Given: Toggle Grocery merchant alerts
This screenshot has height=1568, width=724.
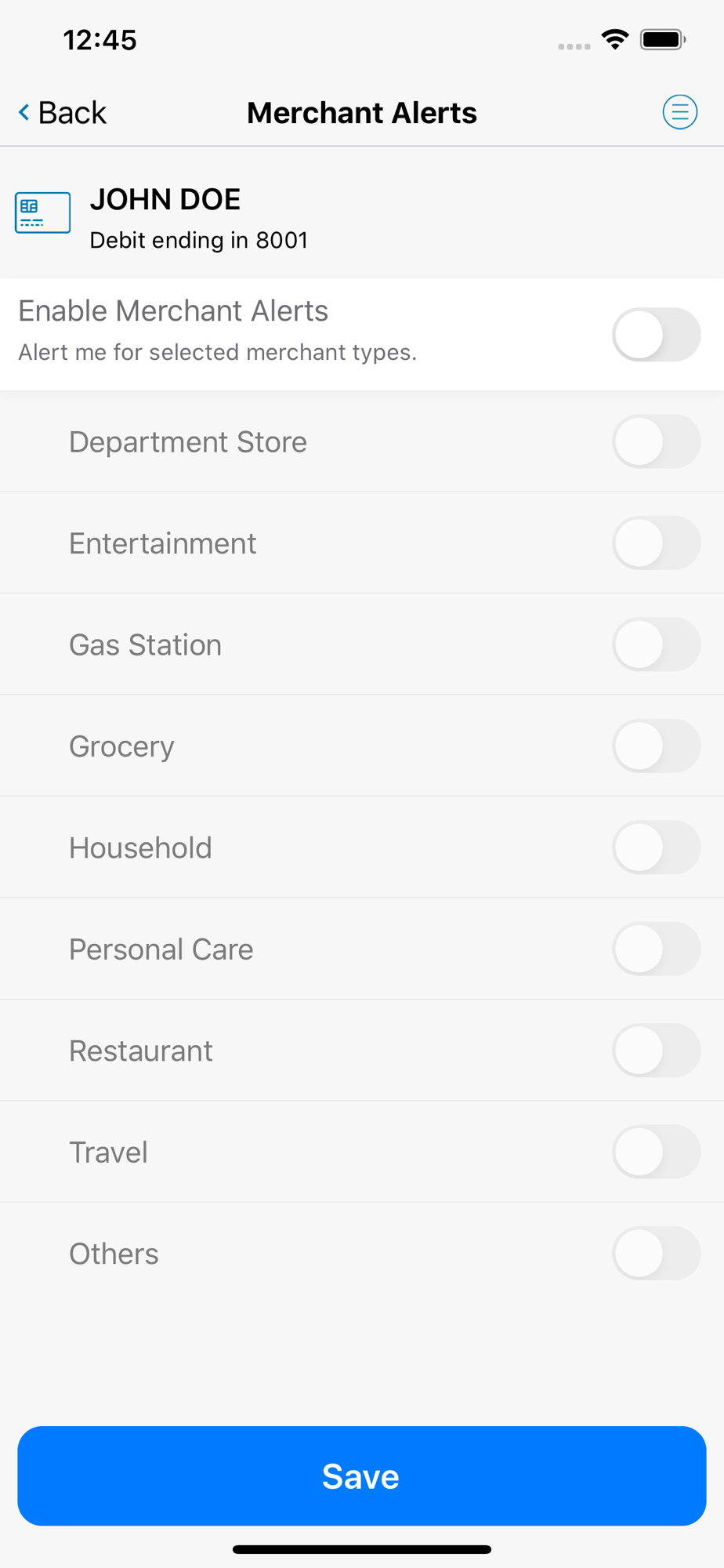Looking at the screenshot, I should (656, 746).
